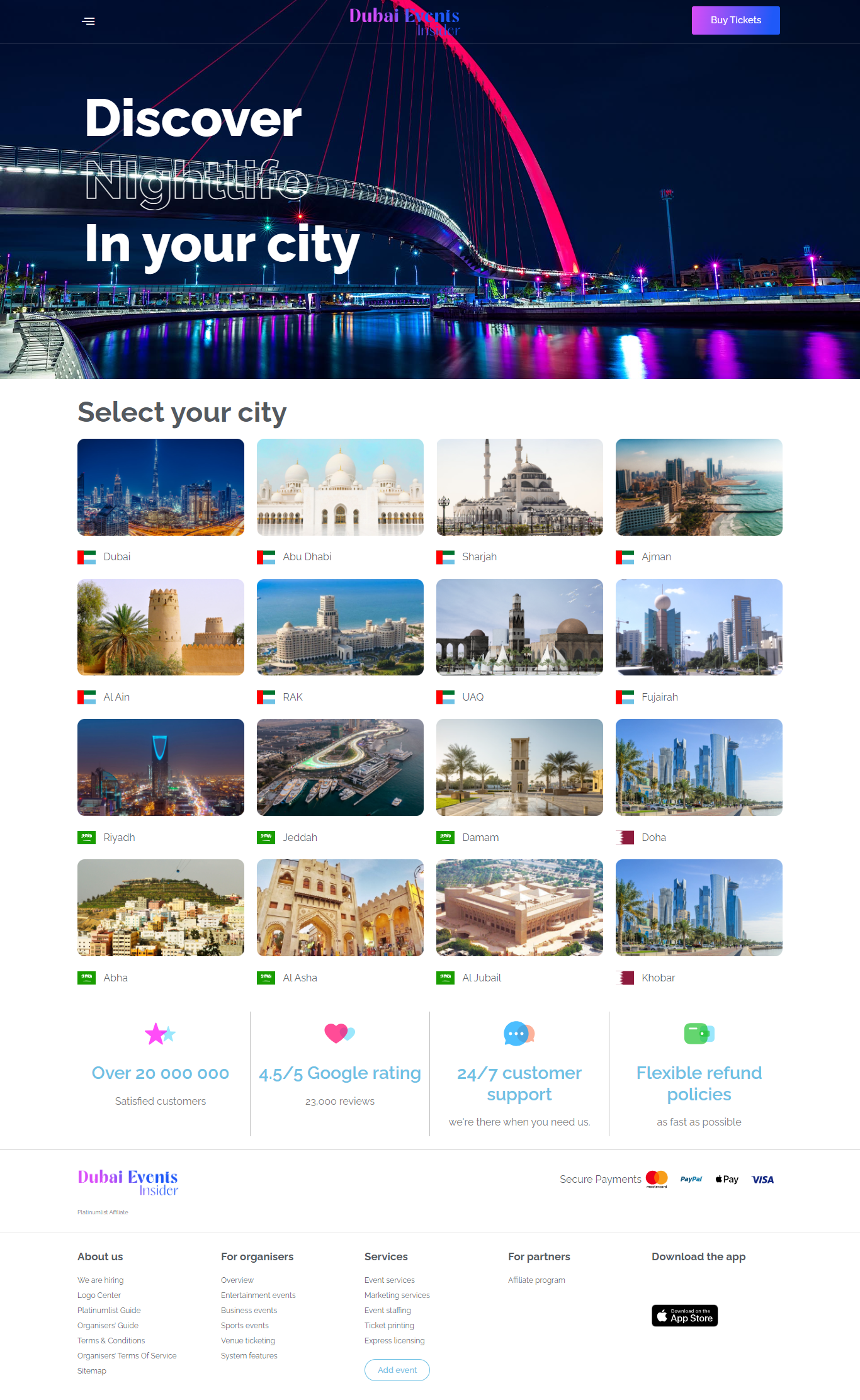
Task: Open the We are hiring link
Action: (101, 1280)
